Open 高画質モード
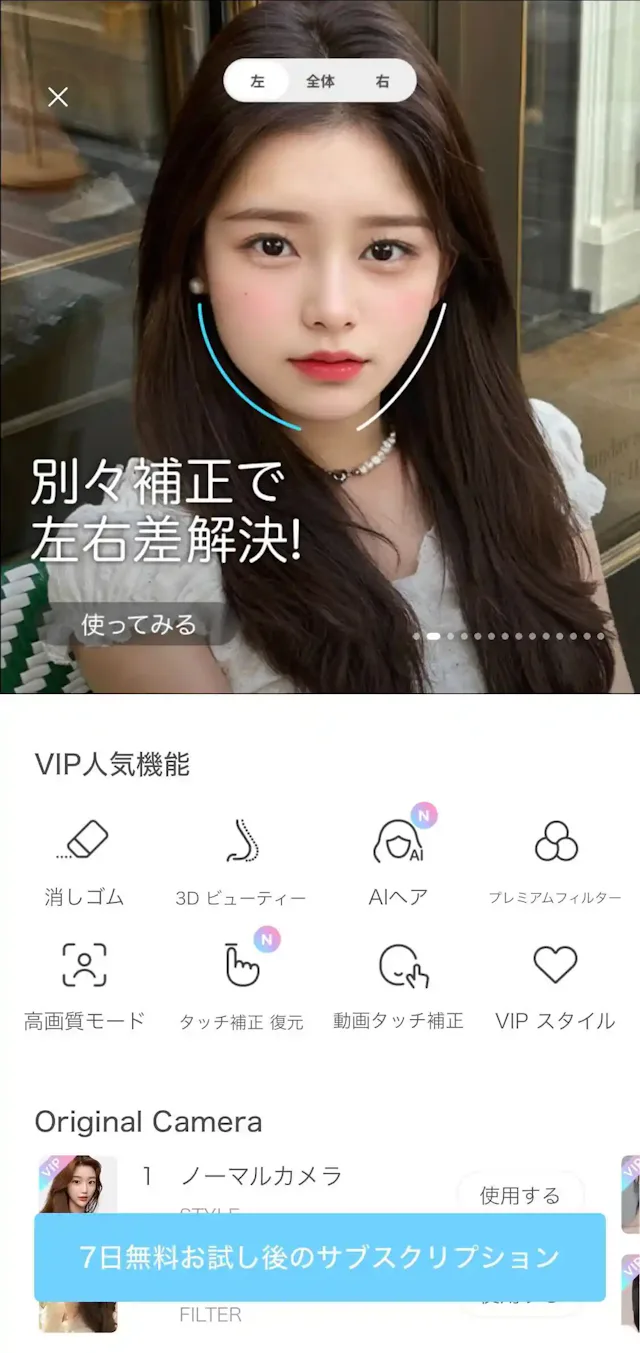 pyautogui.click(x=84, y=985)
